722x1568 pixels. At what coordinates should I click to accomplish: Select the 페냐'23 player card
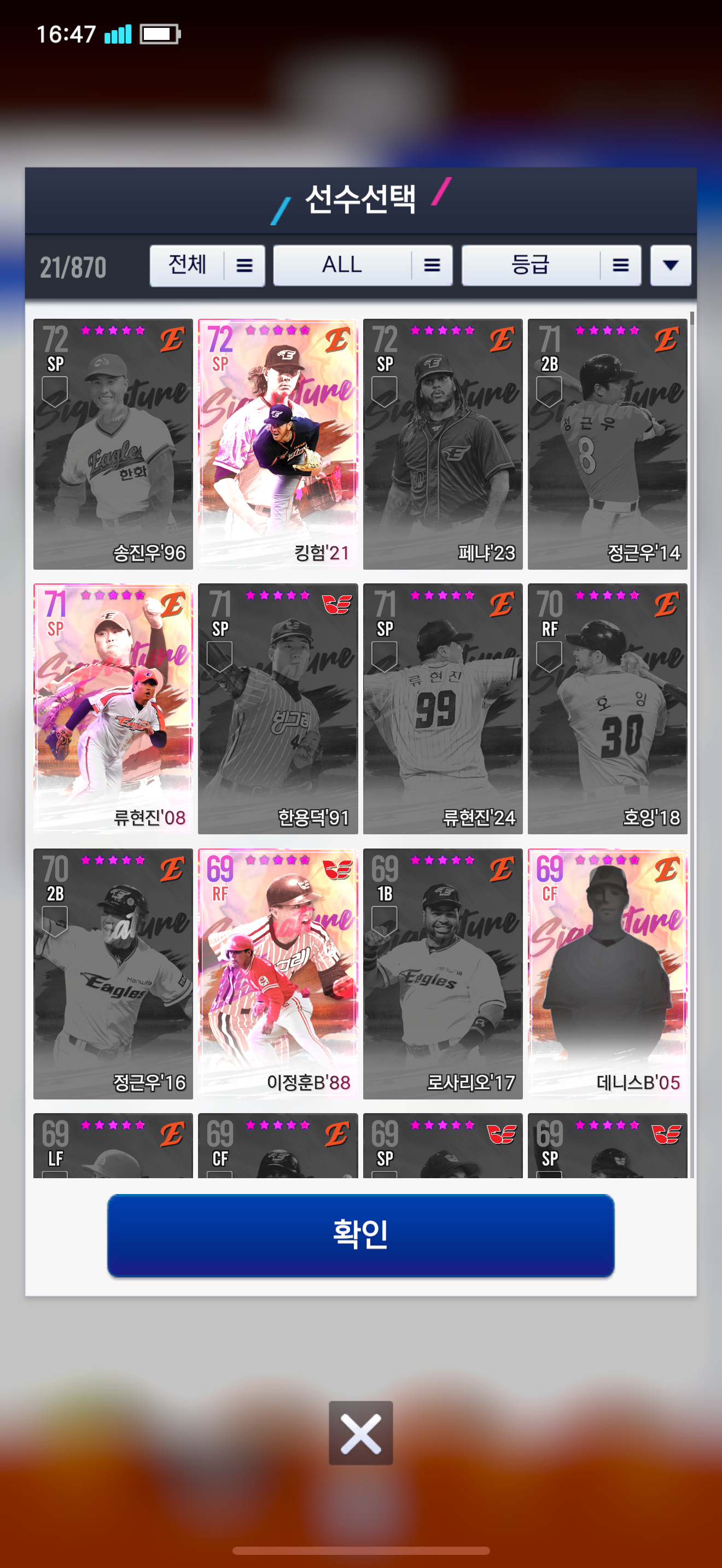[442, 444]
